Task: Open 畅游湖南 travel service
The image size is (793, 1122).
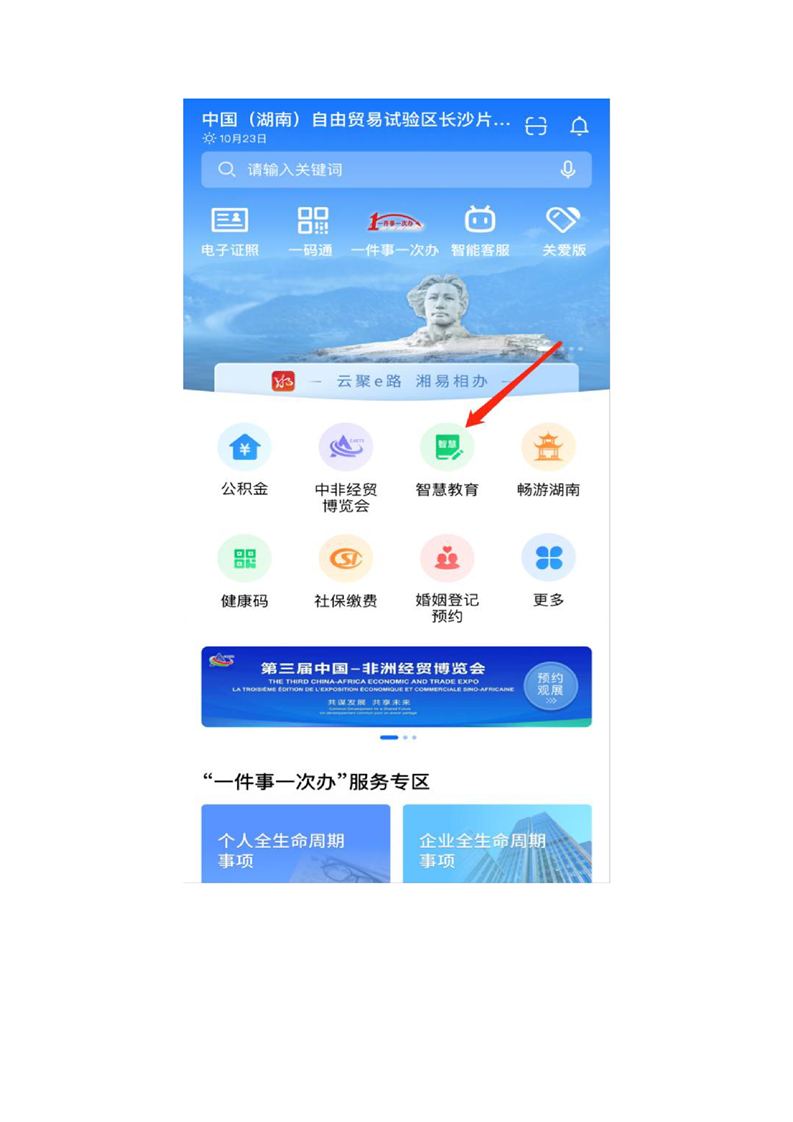Action: coord(548,459)
